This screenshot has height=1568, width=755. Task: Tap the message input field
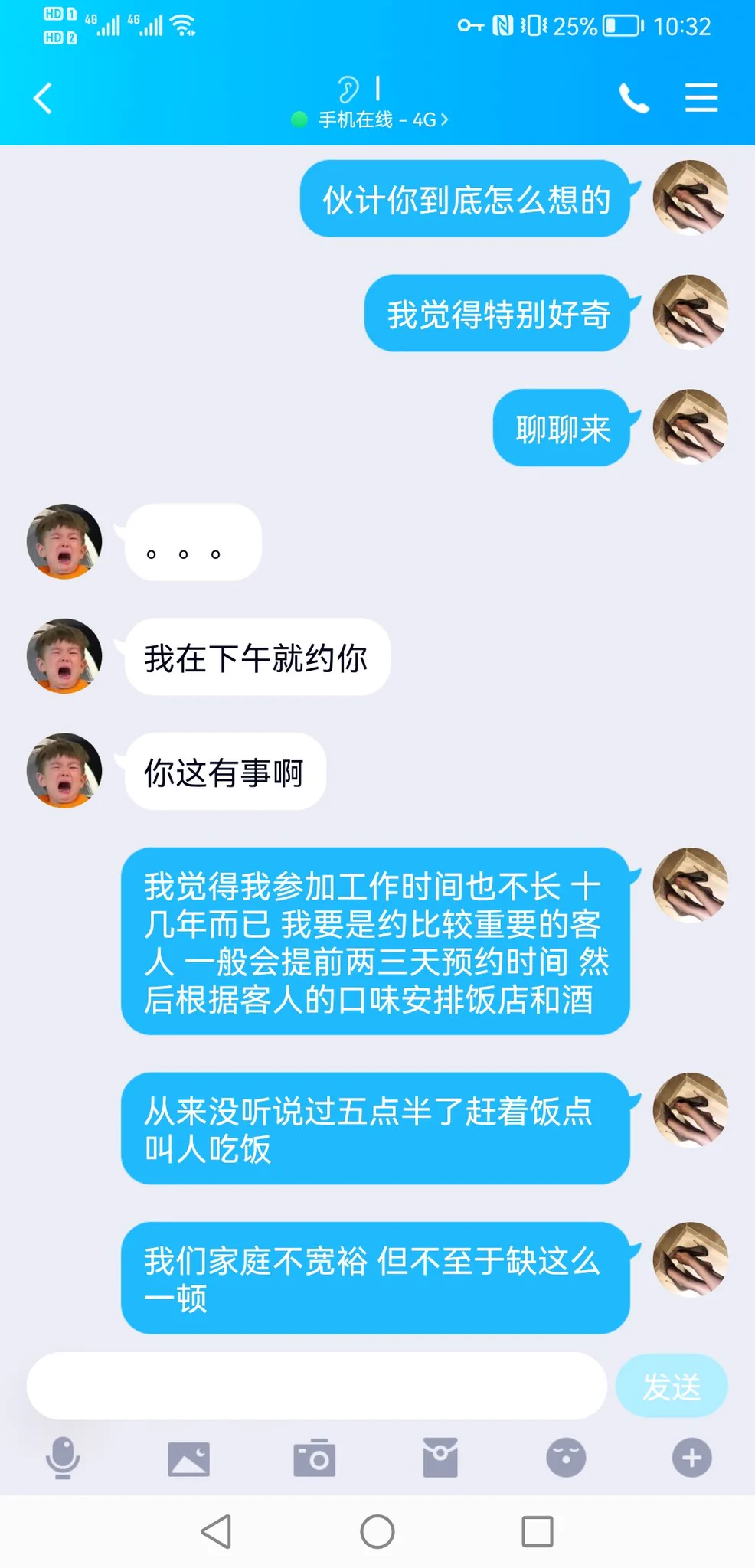(316, 1386)
